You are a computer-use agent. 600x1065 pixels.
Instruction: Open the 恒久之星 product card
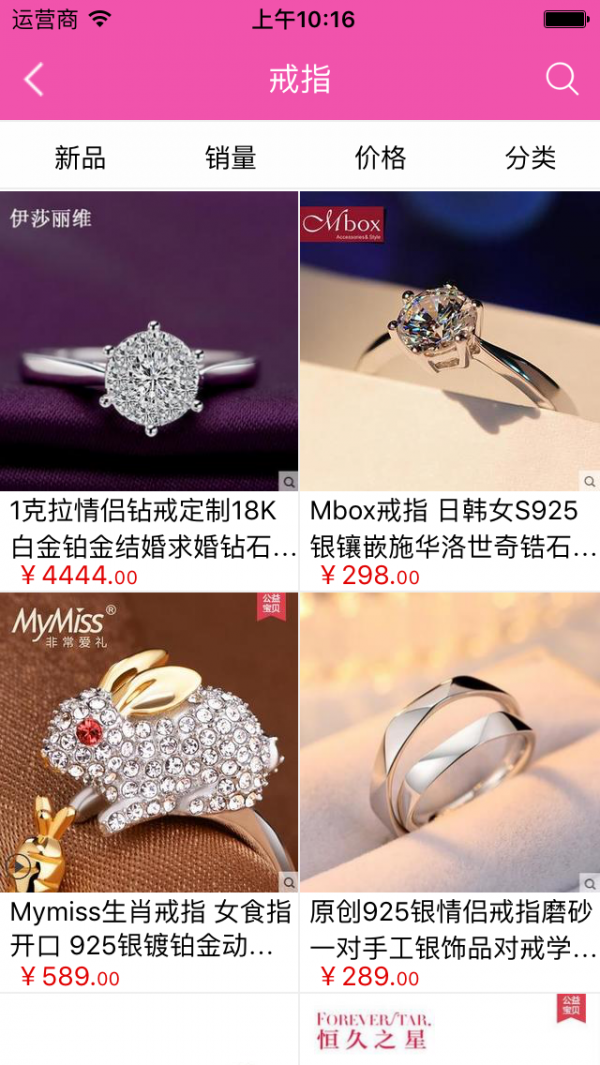click(450, 1030)
